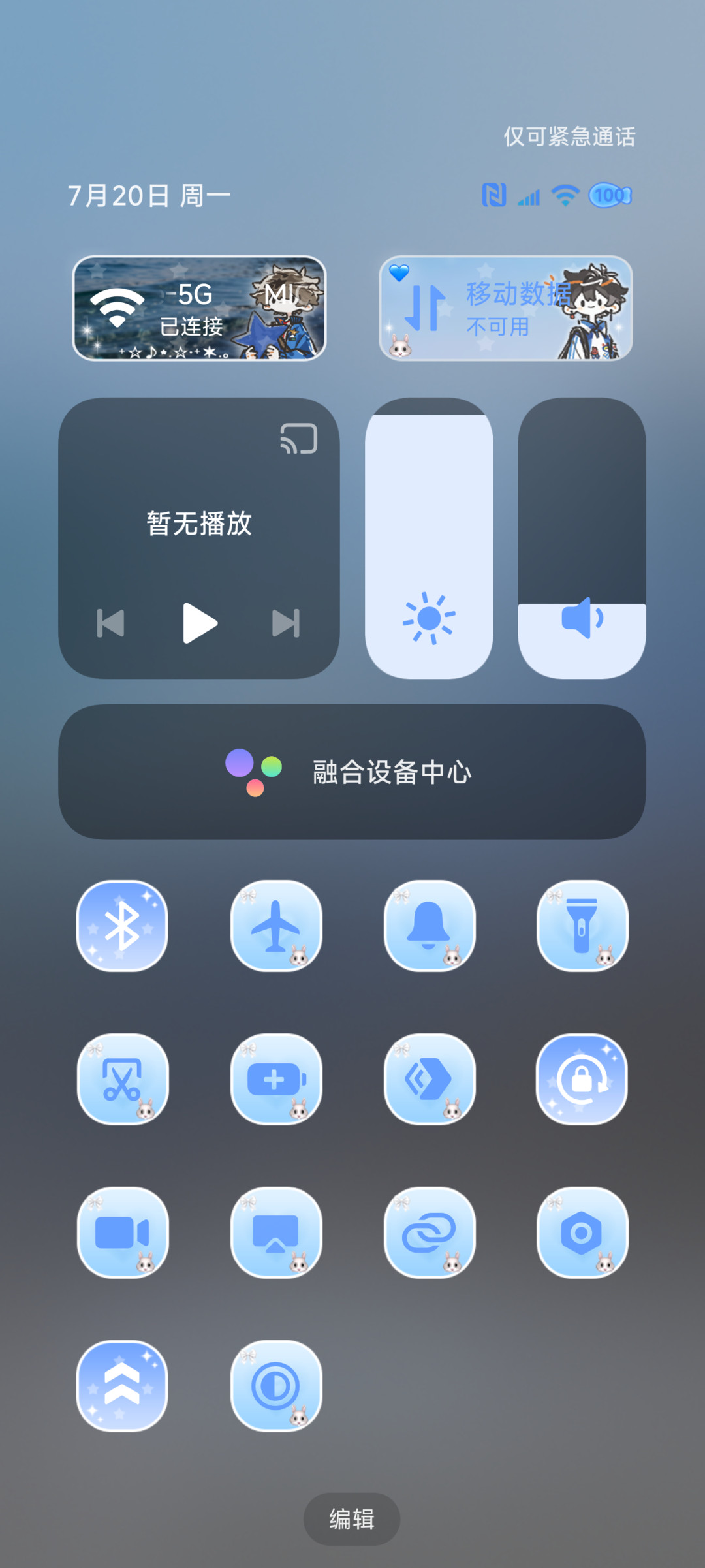Toggle the dark mode half-circle tile
Viewport: 705px width, 1568px height.
(x=276, y=1386)
